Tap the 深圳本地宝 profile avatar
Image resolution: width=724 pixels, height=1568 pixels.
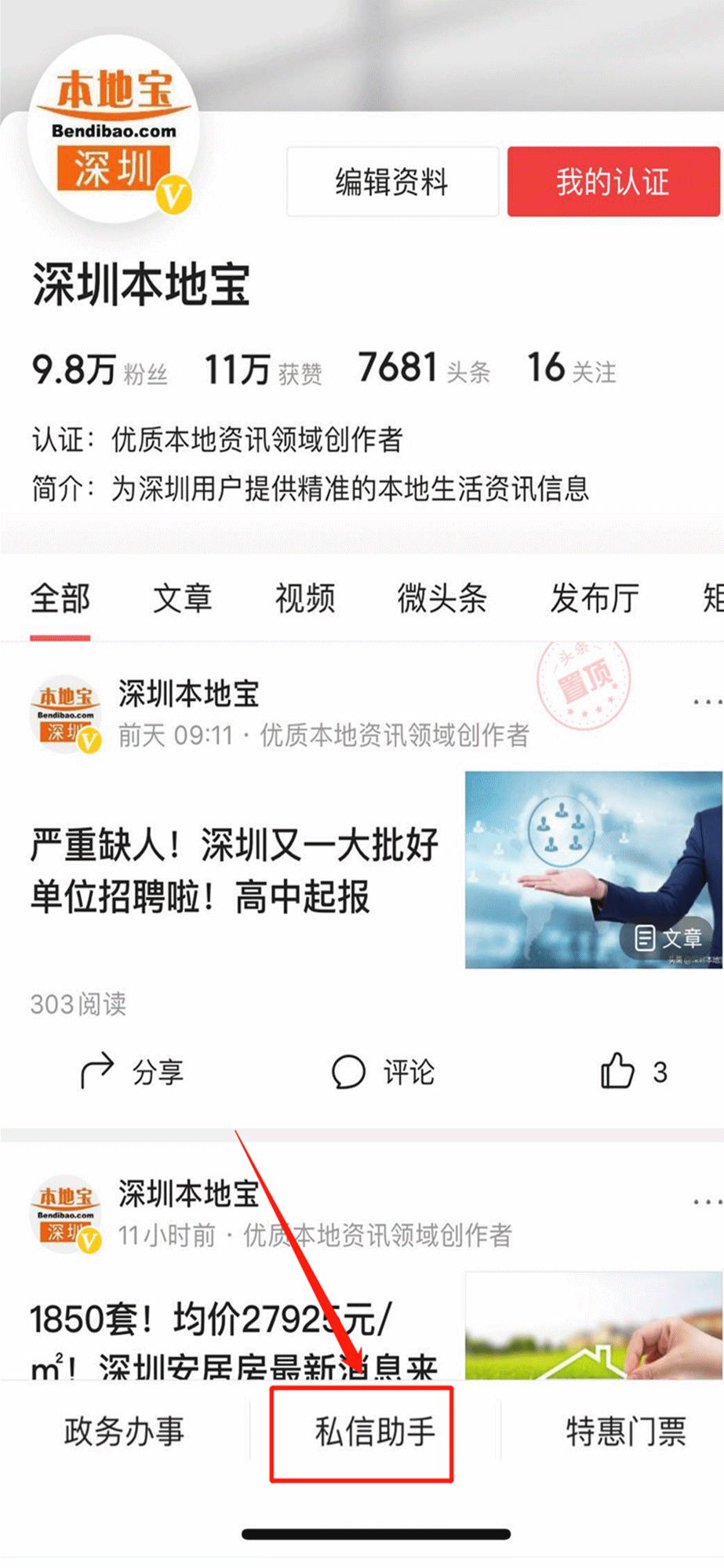pyautogui.click(x=114, y=129)
